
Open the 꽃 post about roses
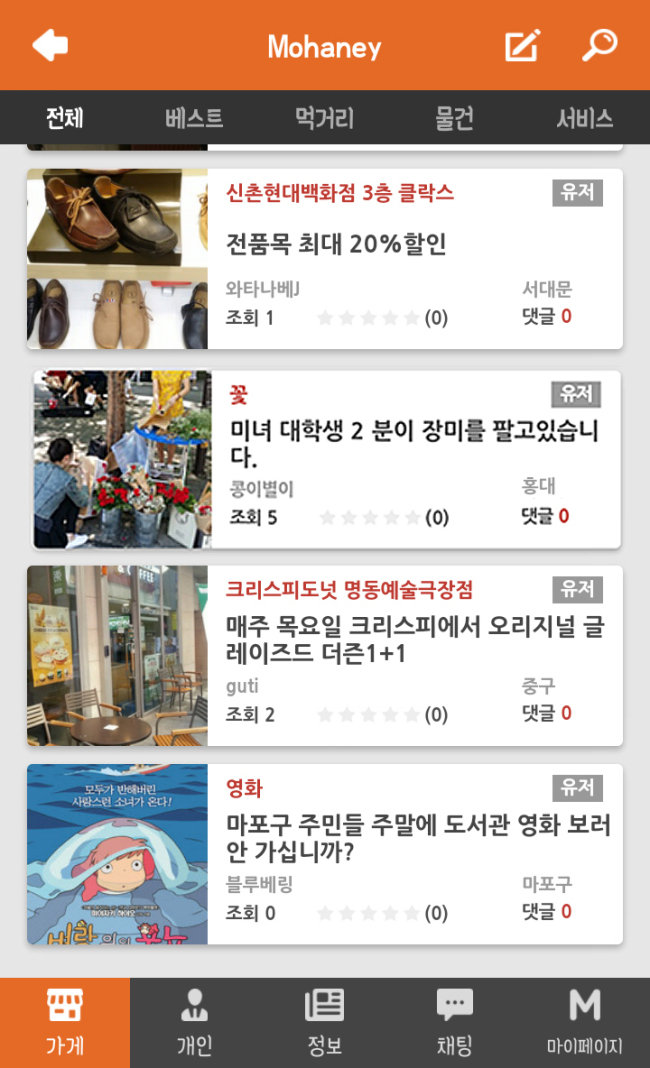click(327, 459)
